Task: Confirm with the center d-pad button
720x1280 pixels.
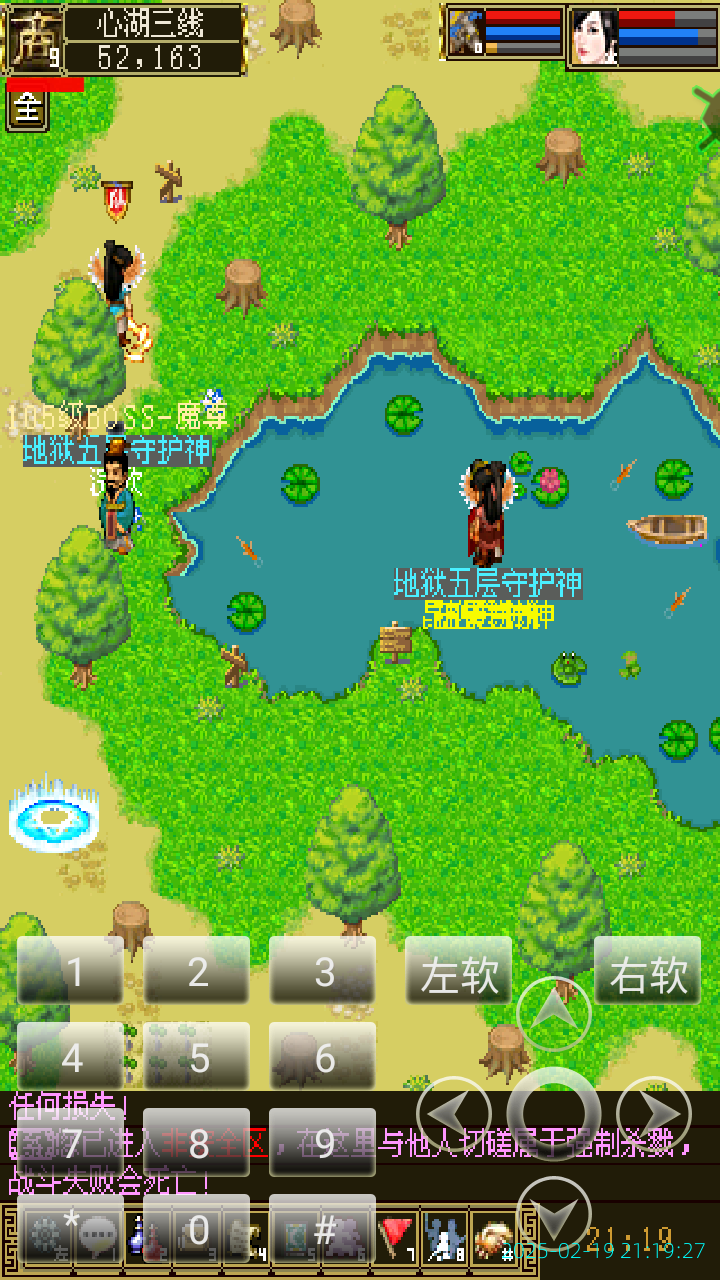Action: tap(553, 1113)
